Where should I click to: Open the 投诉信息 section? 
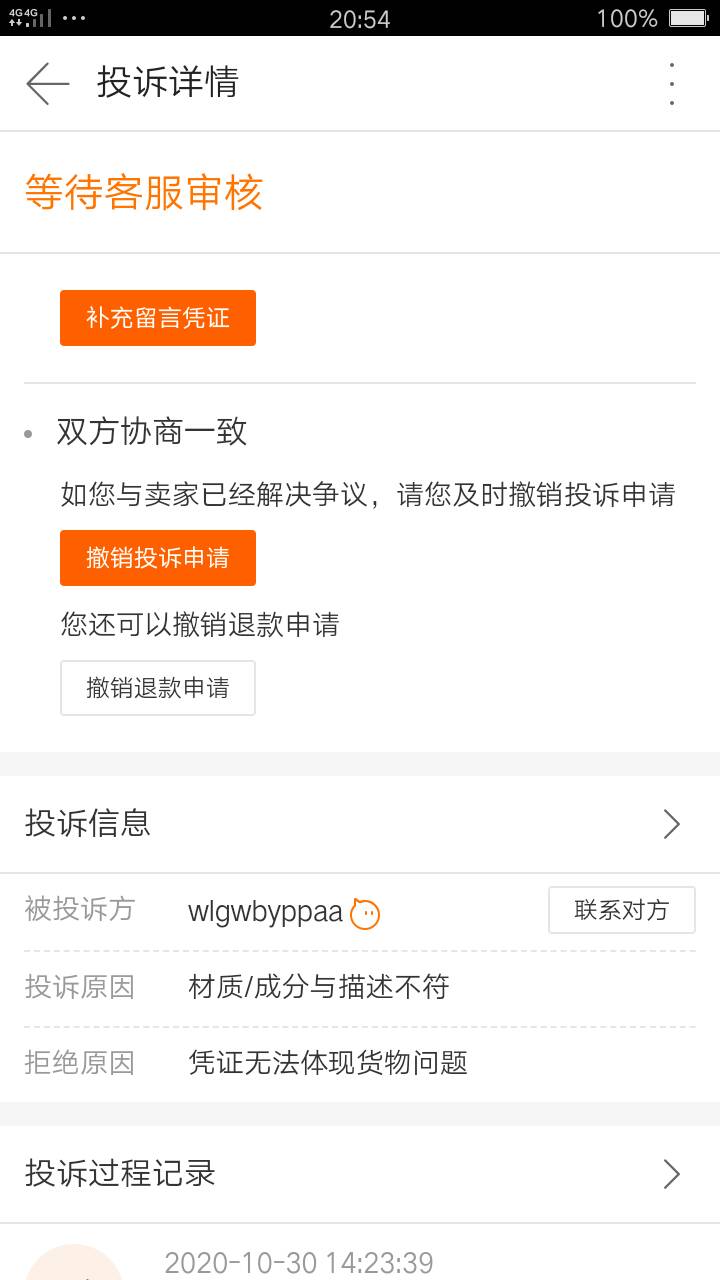[360, 824]
